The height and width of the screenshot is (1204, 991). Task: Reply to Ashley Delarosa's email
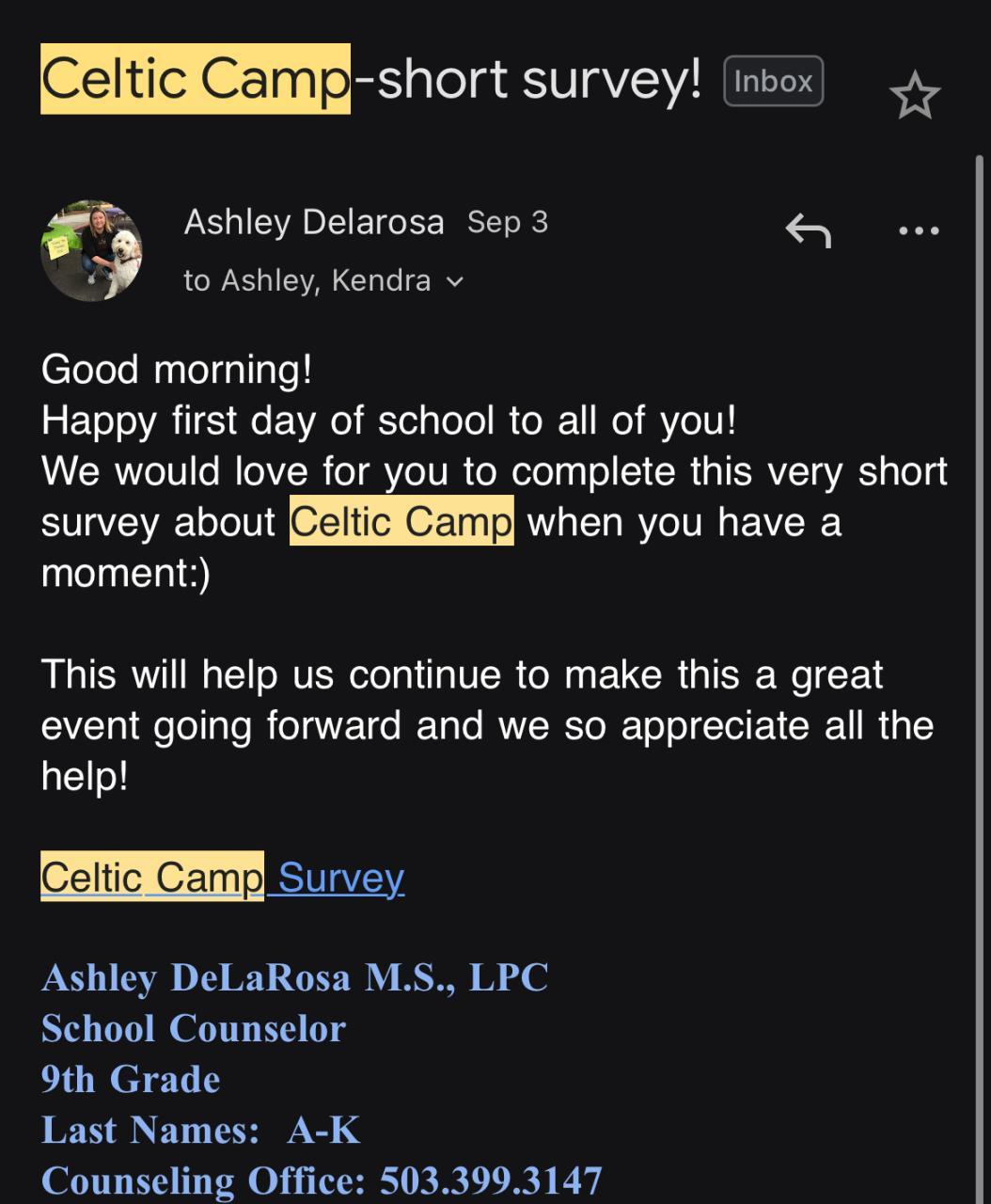pos(809,230)
